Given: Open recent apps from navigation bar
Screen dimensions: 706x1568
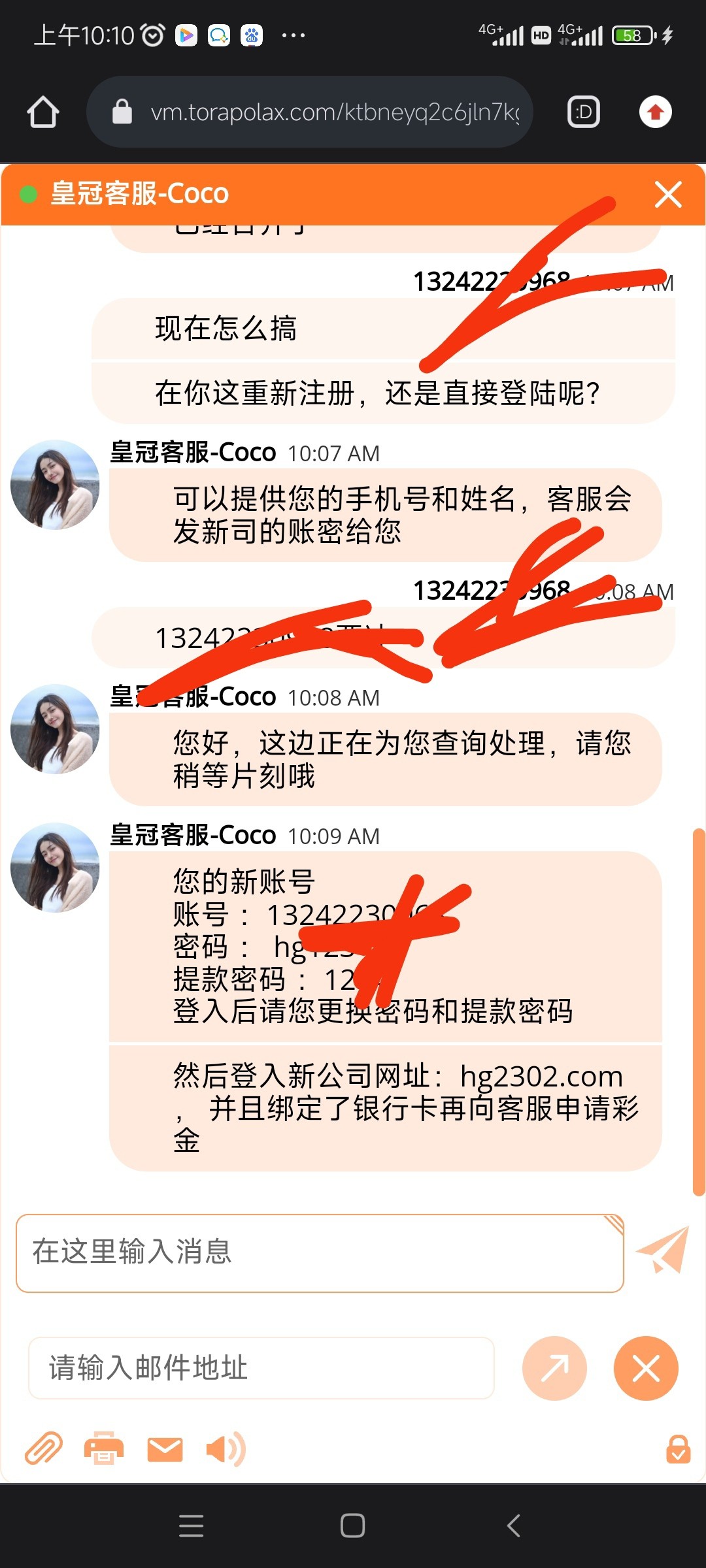Looking at the screenshot, I should [x=191, y=1526].
